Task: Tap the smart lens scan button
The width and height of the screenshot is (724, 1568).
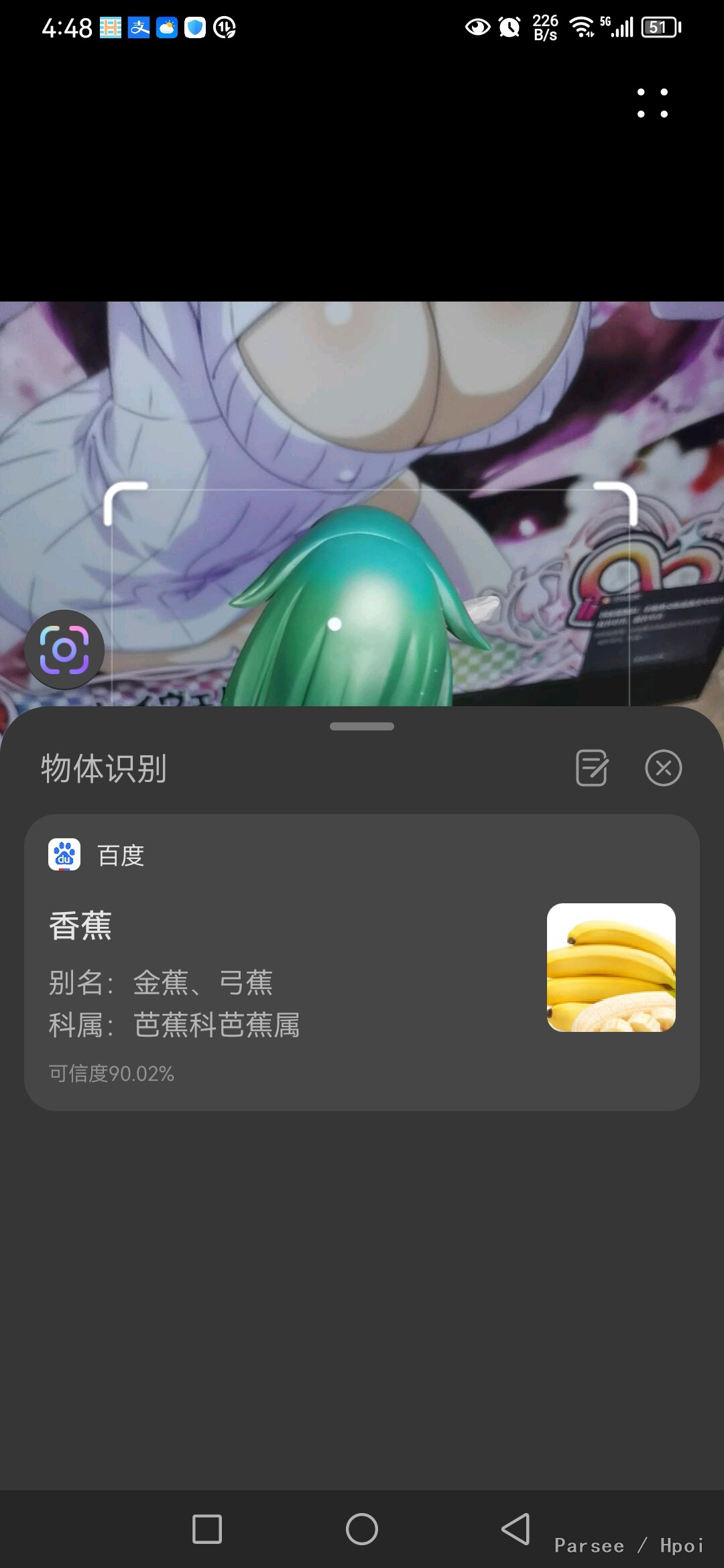Action: pos(64,650)
